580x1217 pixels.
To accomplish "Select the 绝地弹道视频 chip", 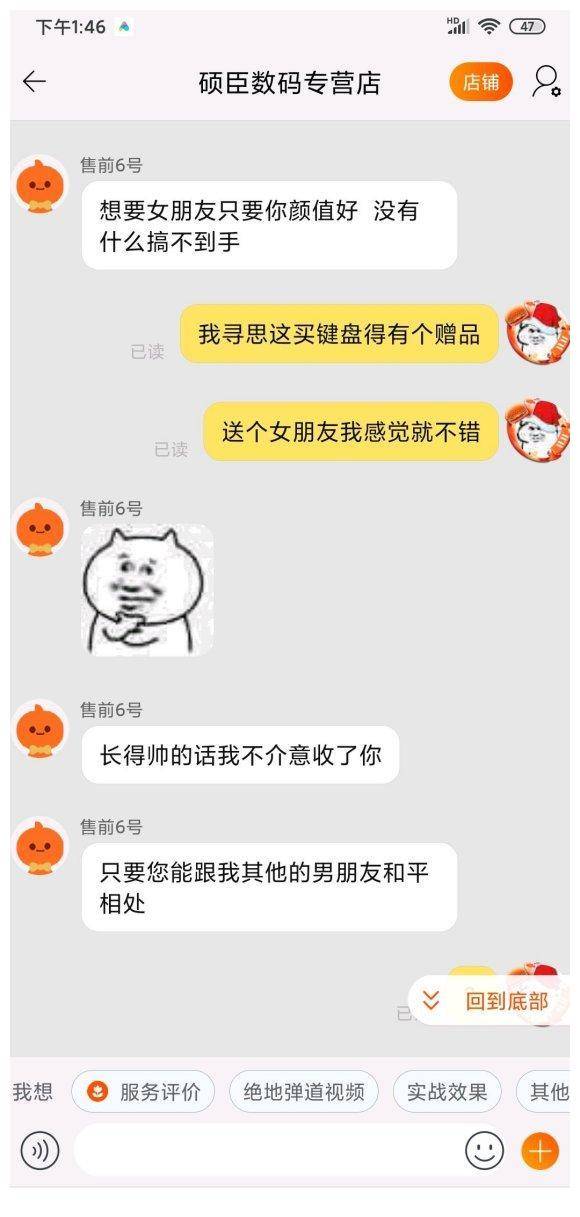I will [304, 1092].
